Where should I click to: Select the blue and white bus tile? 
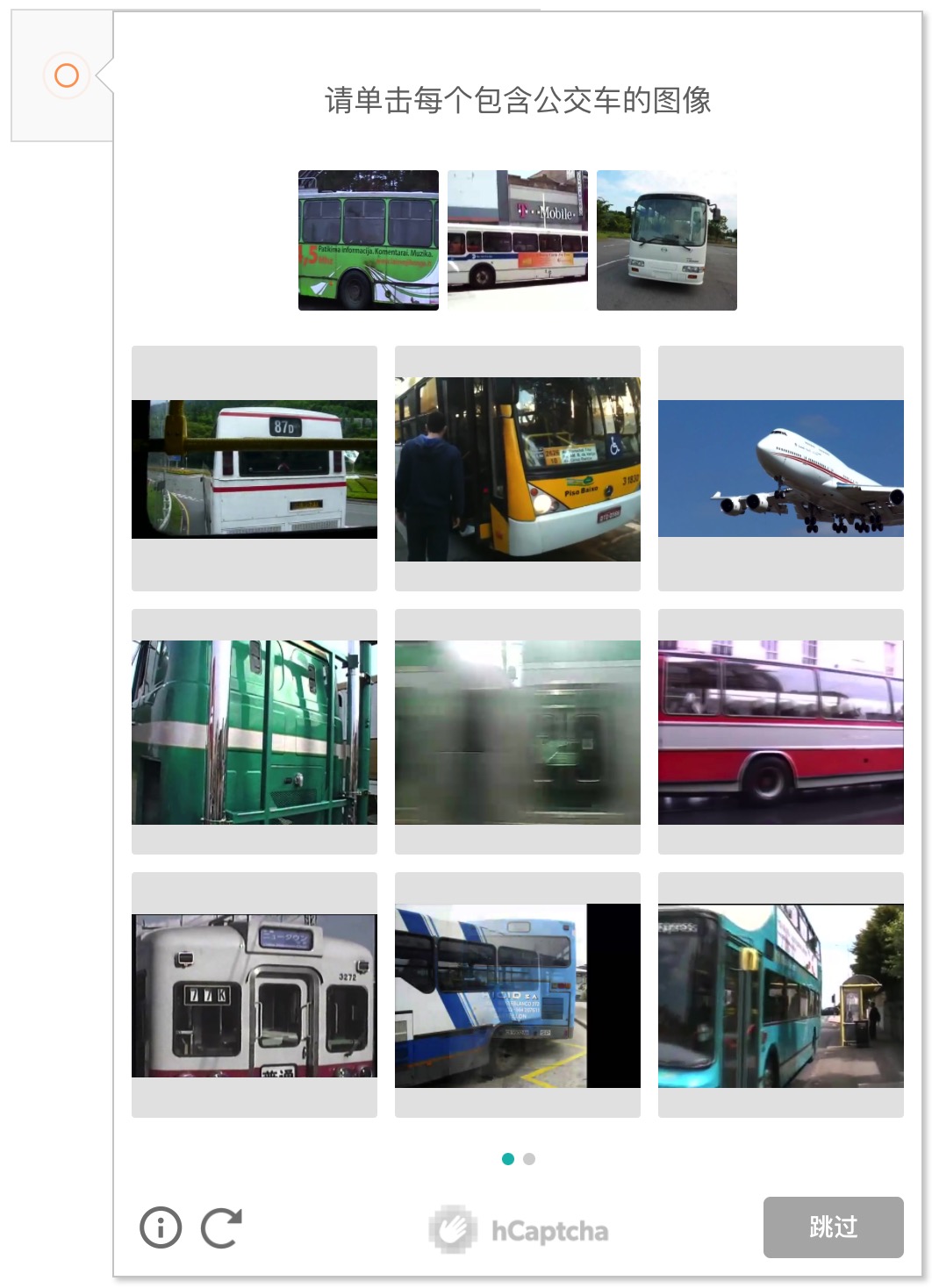tap(518, 995)
